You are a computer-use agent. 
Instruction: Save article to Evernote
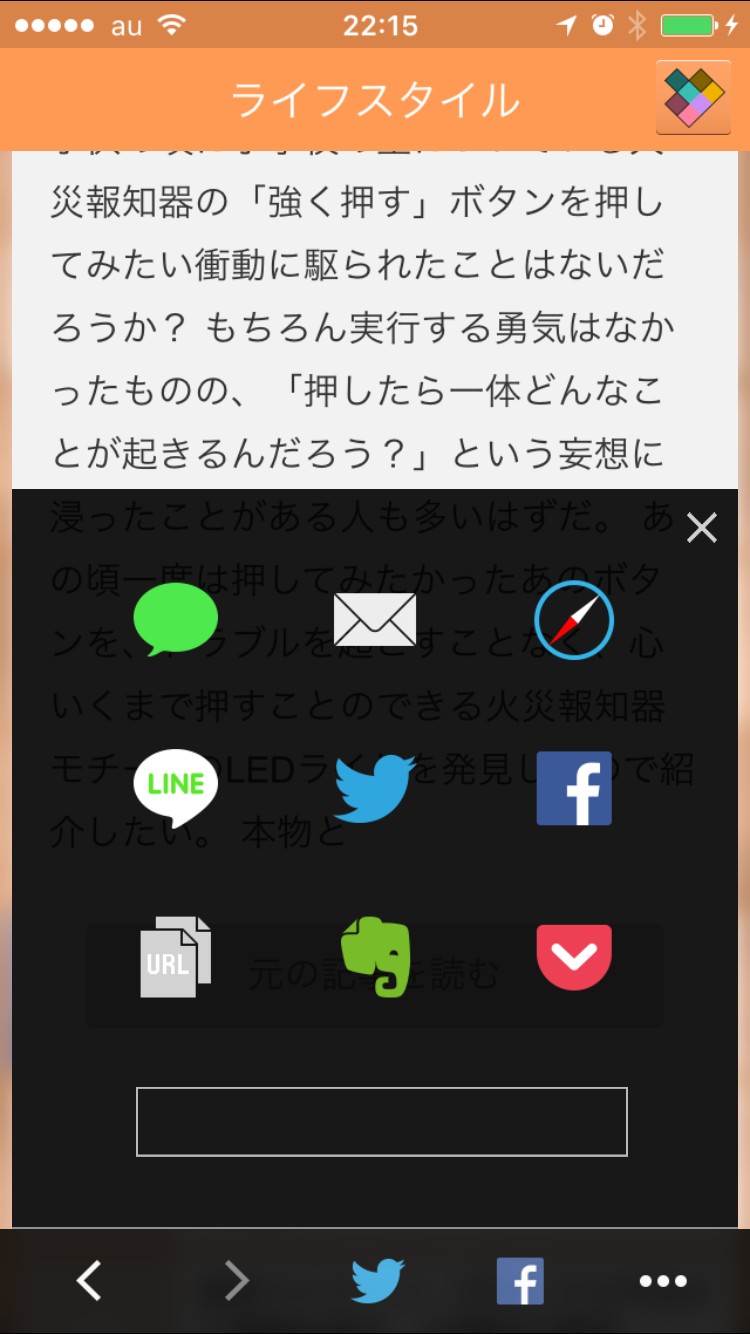pyautogui.click(x=375, y=957)
